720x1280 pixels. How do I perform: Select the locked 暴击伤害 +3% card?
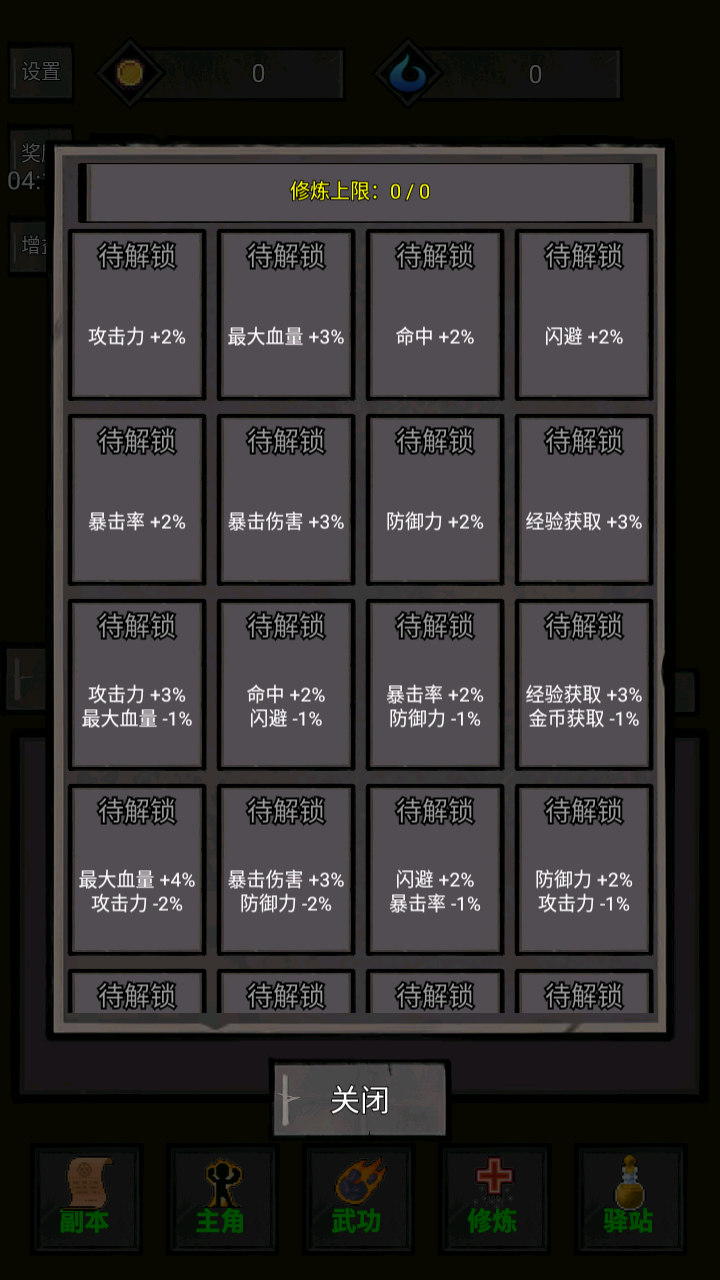point(286,500)
